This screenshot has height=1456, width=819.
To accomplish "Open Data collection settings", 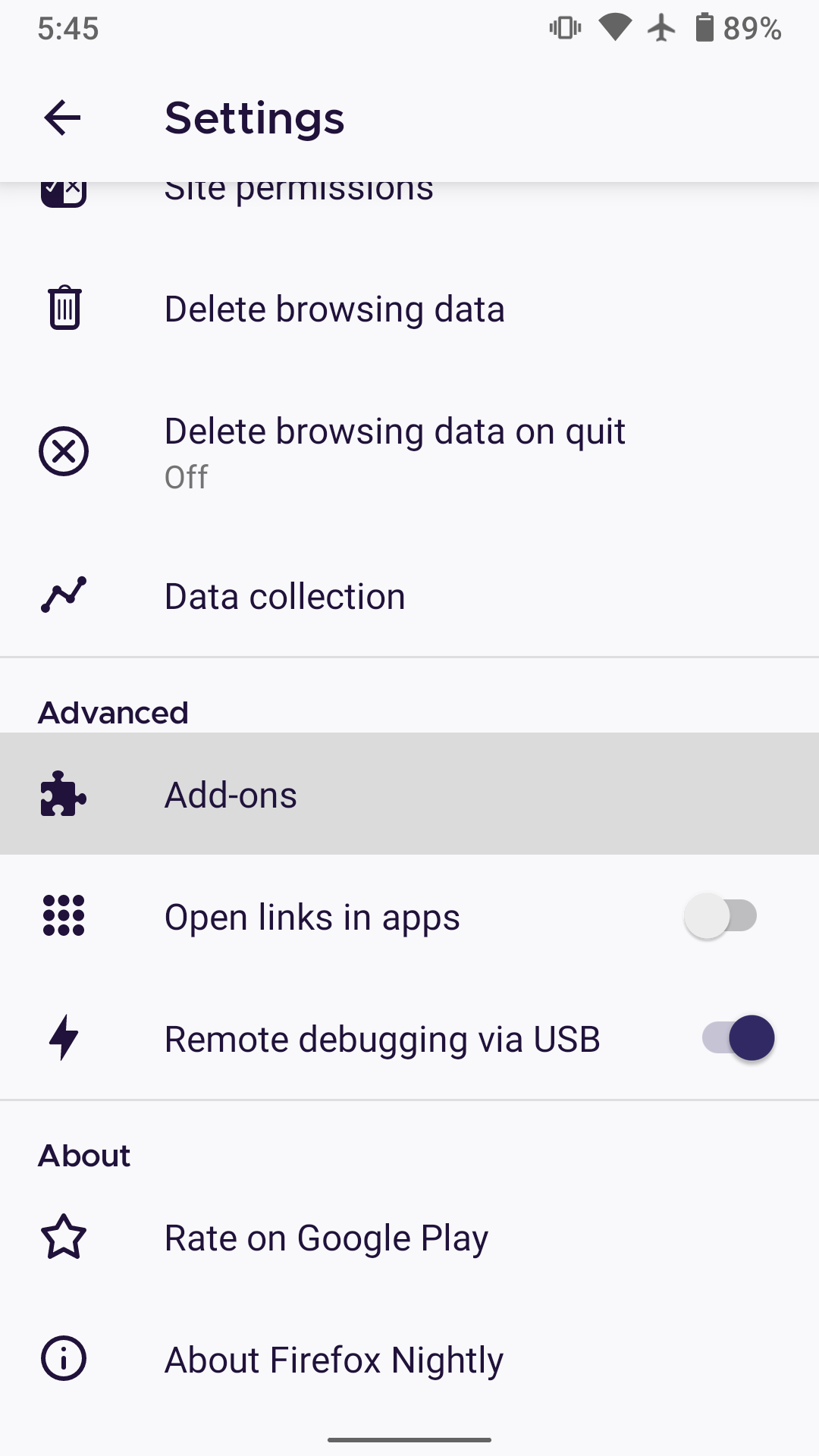I will tap(285, 597).
